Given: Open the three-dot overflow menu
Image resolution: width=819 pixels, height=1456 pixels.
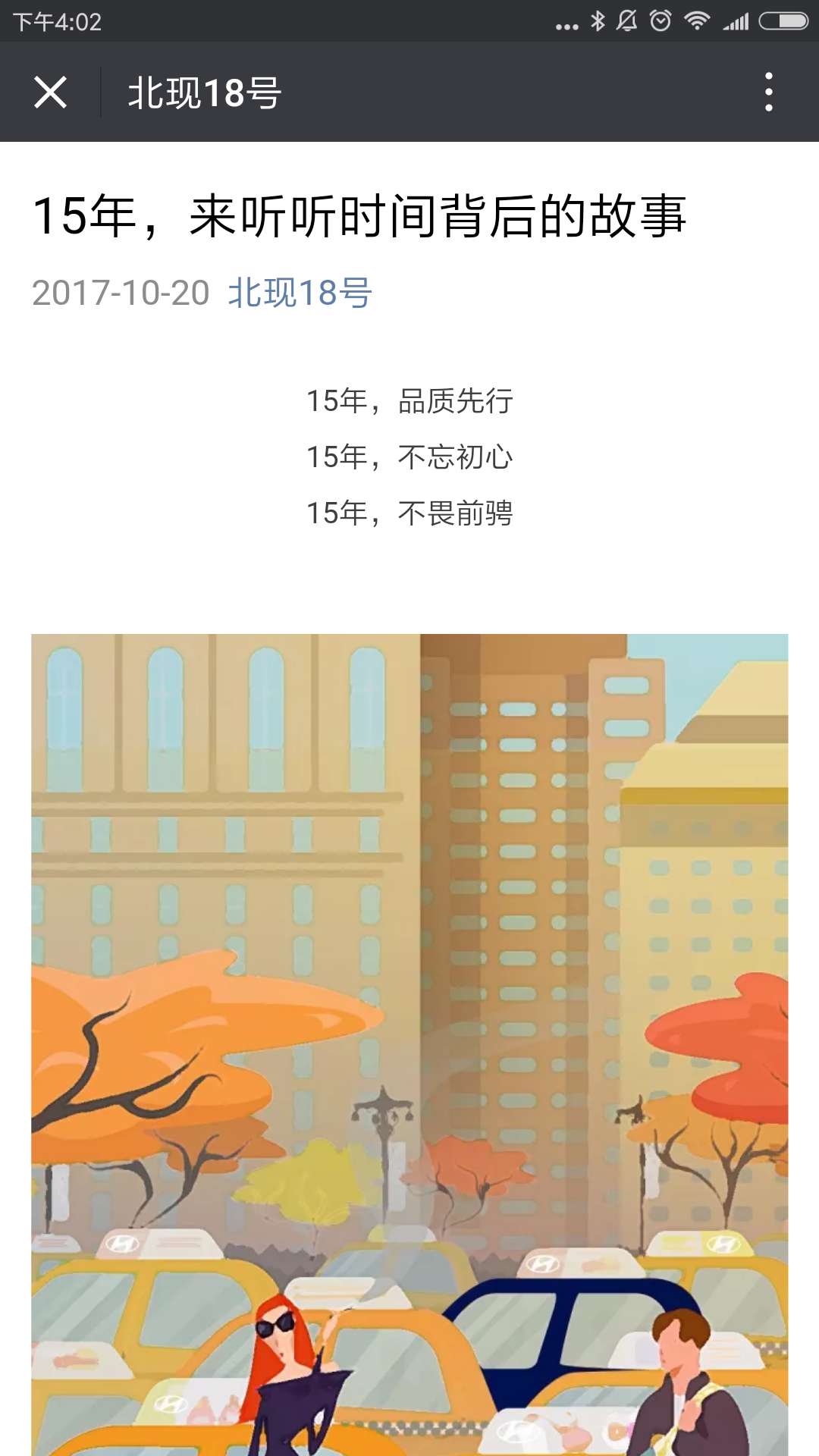Looking at the screenshot, I should pyautogui.click(x=768, y=93).
